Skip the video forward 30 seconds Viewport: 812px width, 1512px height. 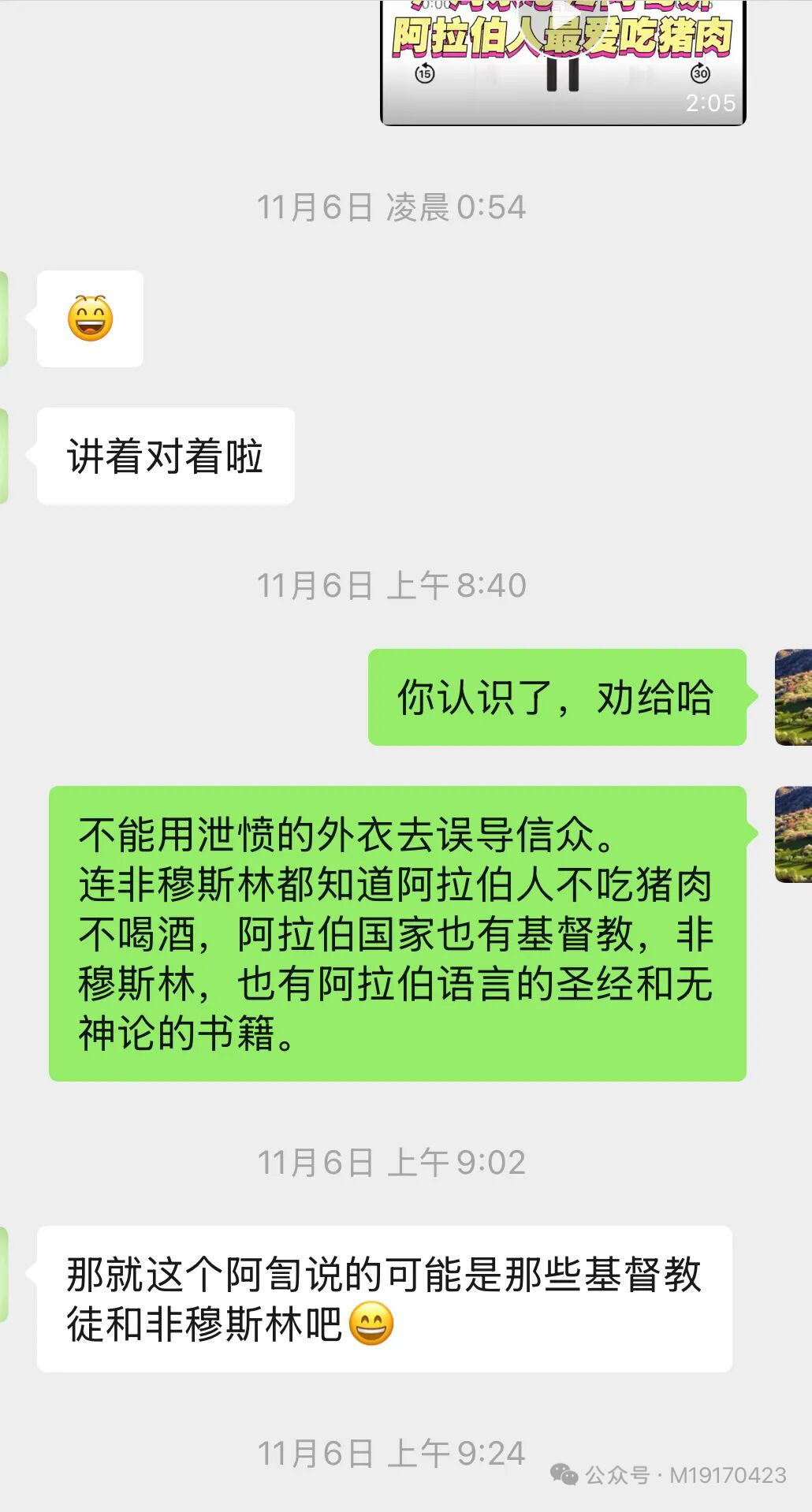coord(700,73)
